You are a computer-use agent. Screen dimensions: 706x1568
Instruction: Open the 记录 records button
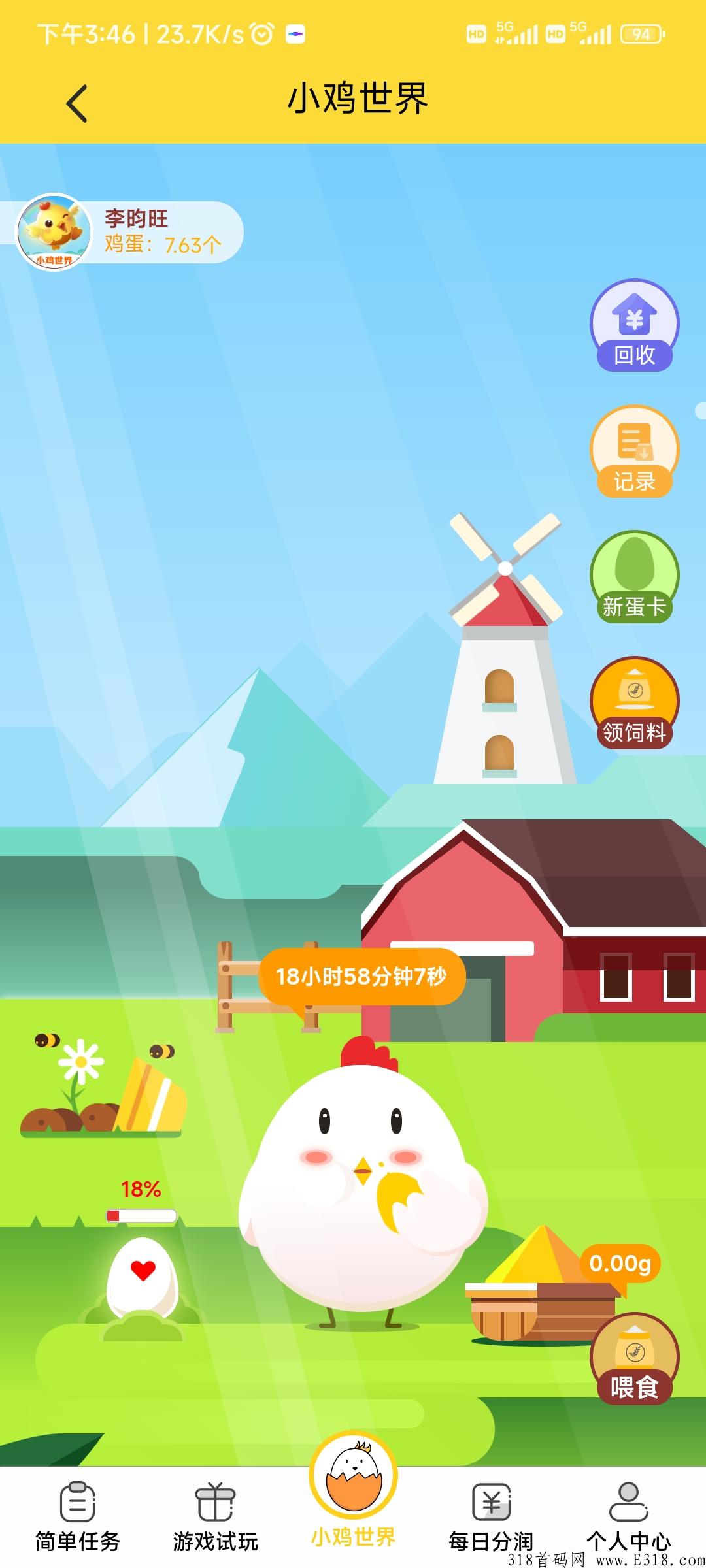[x=634, y=451]
